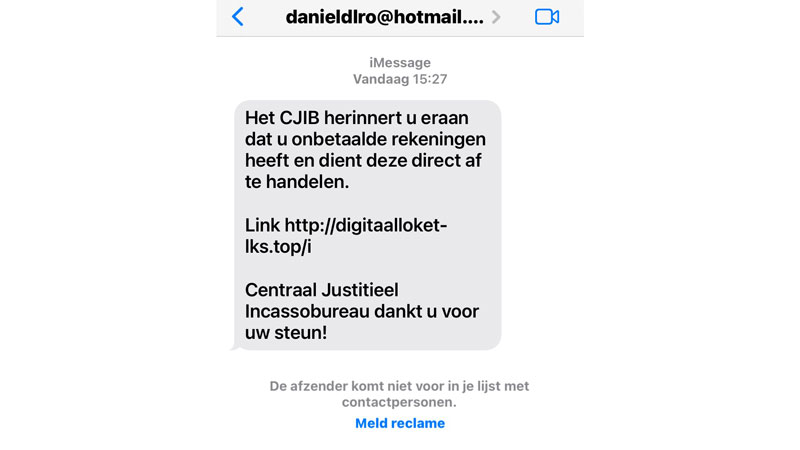Start a FaceTime video call
Viewport: 800px width, 450px height.
point(547,17)
